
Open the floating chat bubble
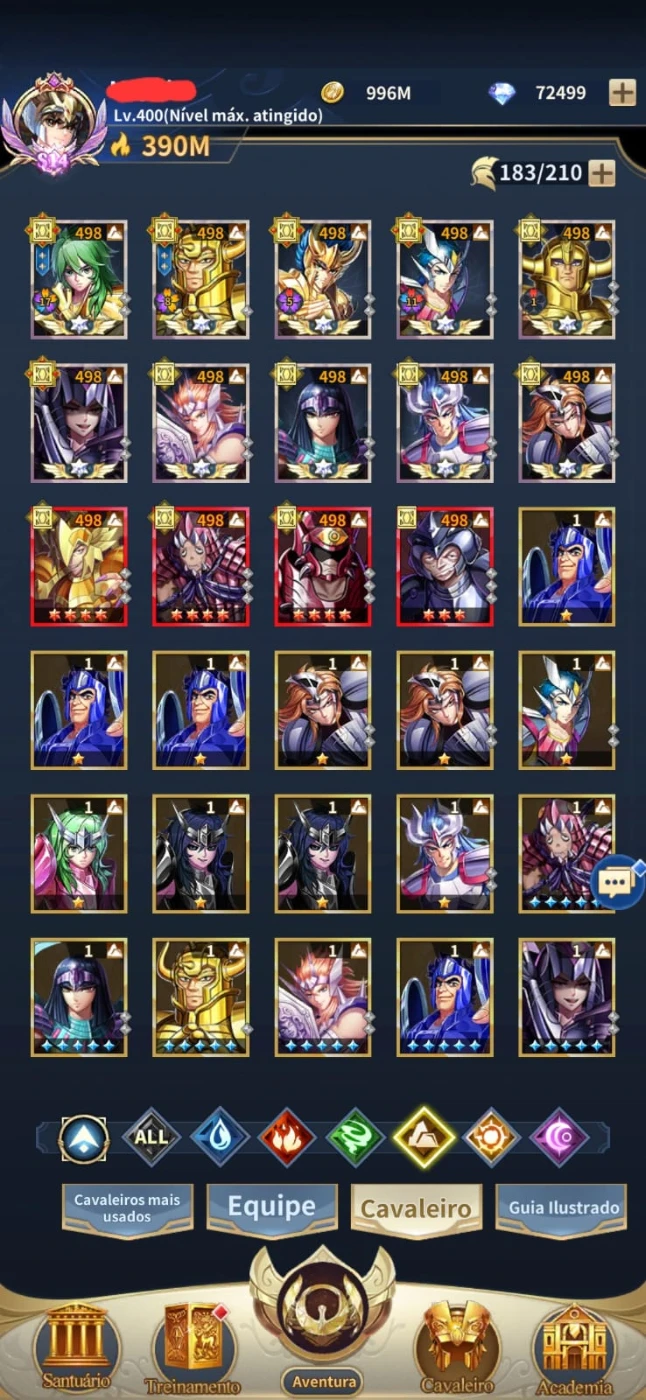(x=617, y=882)
